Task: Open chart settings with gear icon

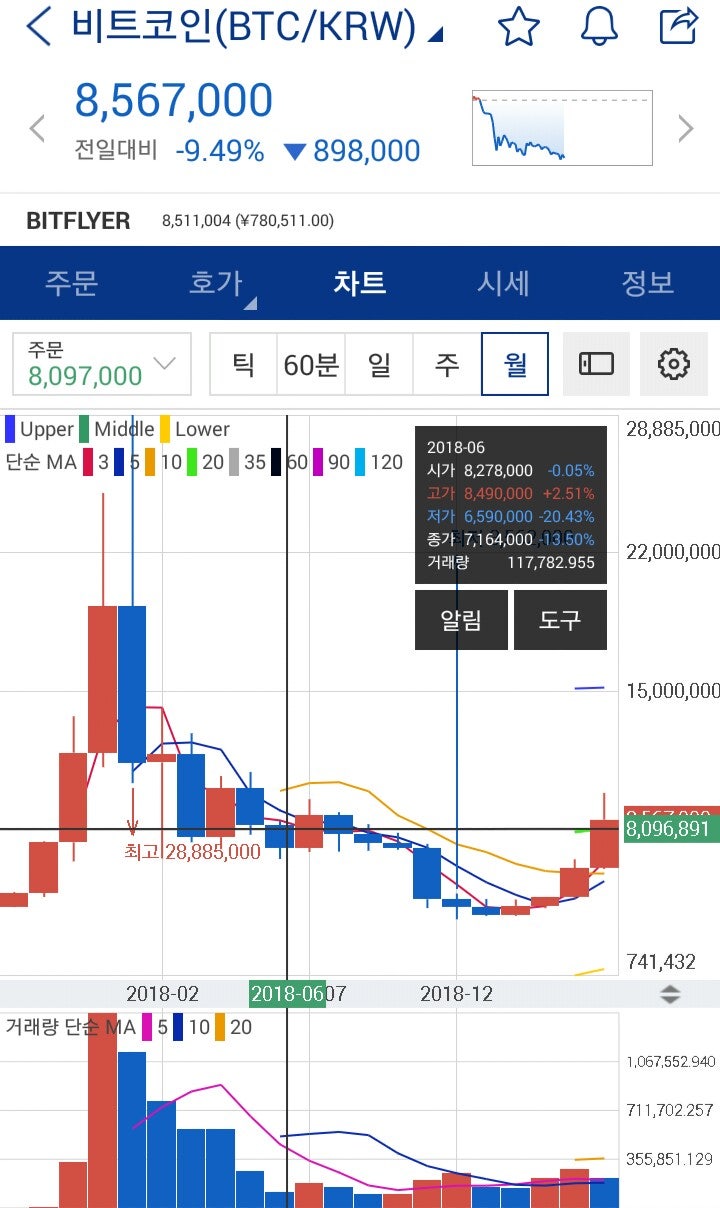Action: (676, 364)
